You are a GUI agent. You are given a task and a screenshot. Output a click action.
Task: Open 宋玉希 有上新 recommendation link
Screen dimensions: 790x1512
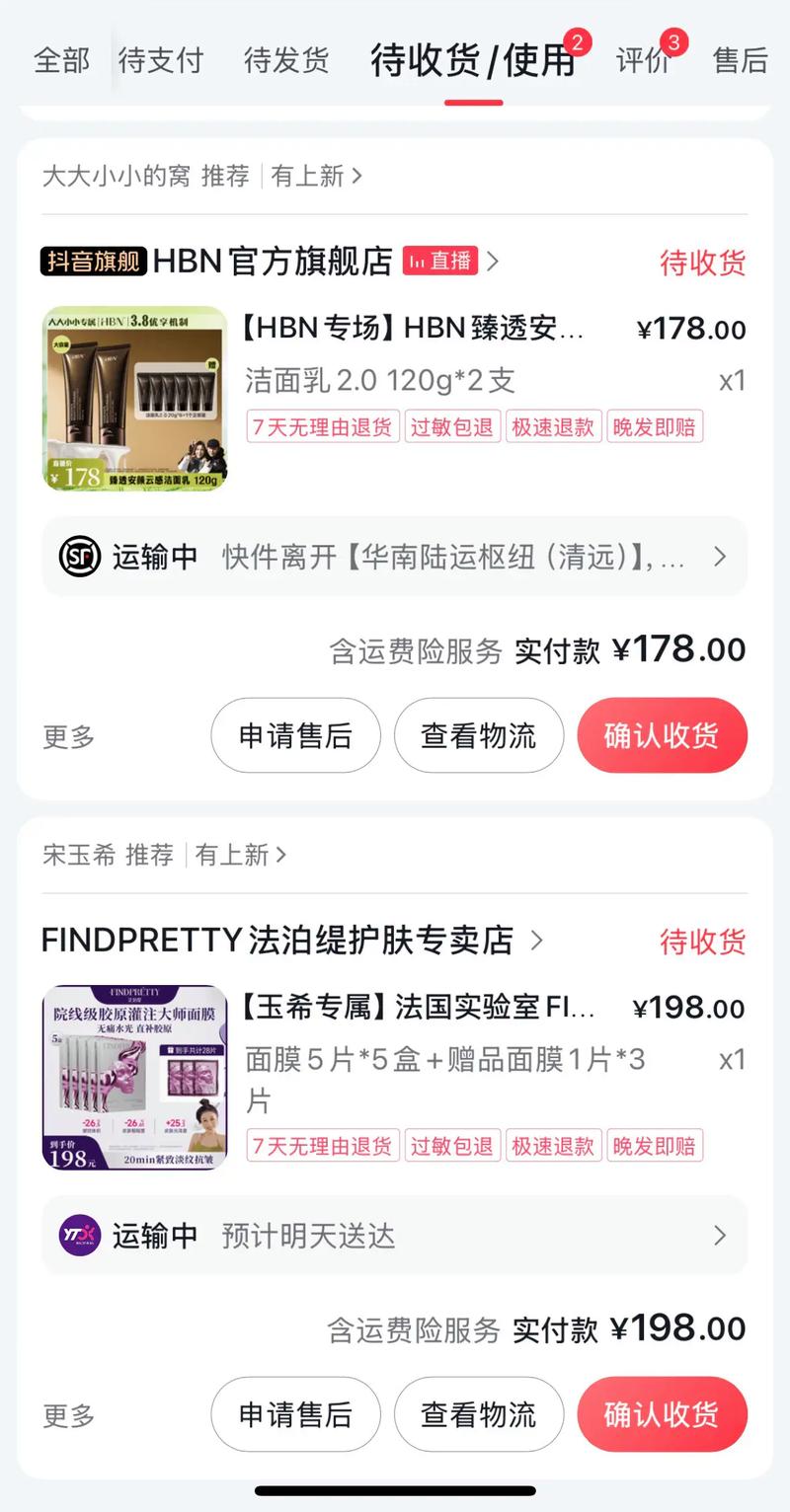(240, 855)
